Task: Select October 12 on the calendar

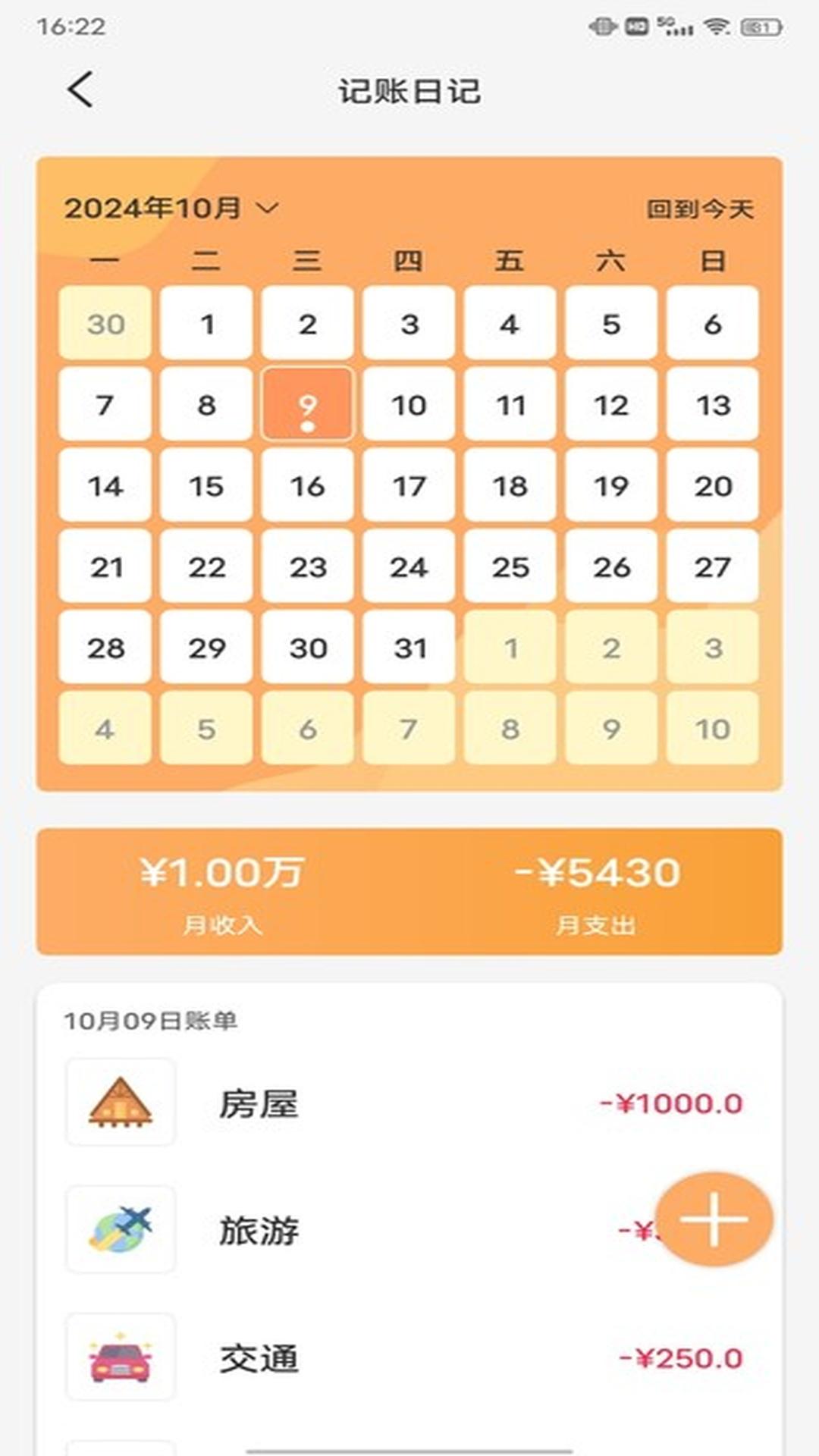Action: (x=611, y=405)
